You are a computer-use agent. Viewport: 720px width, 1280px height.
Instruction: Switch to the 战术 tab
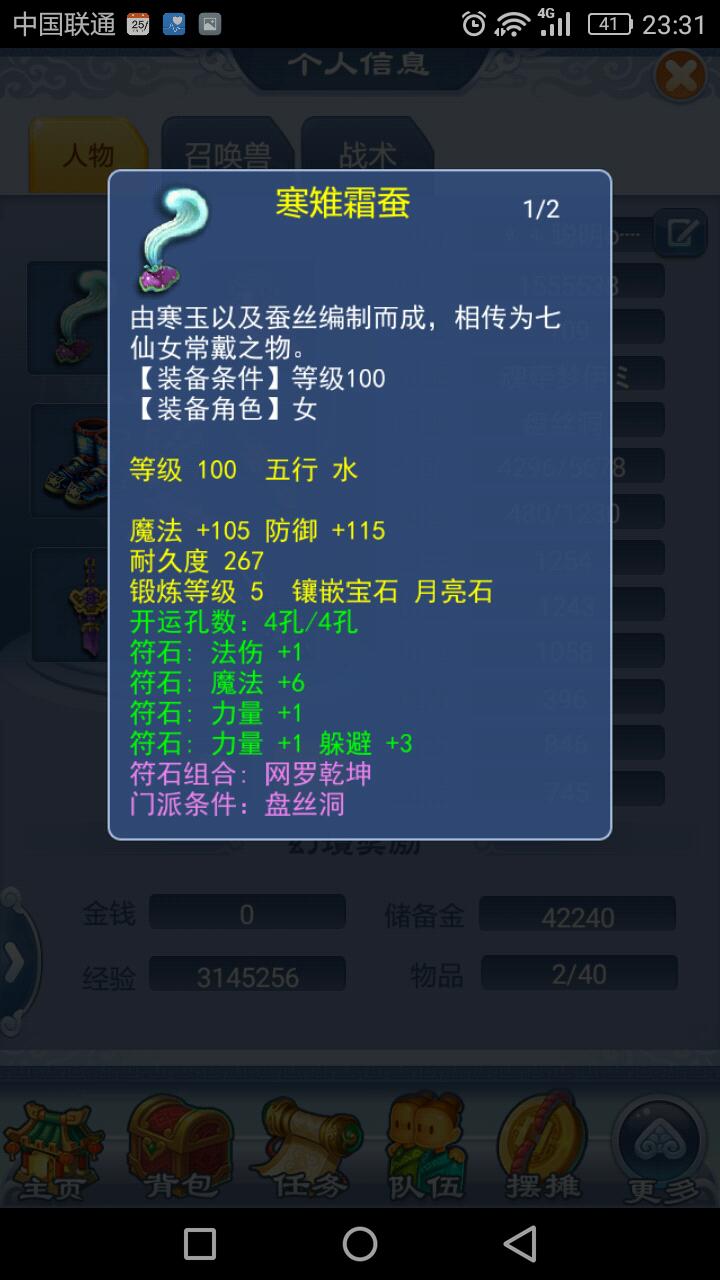click(367, 155)
